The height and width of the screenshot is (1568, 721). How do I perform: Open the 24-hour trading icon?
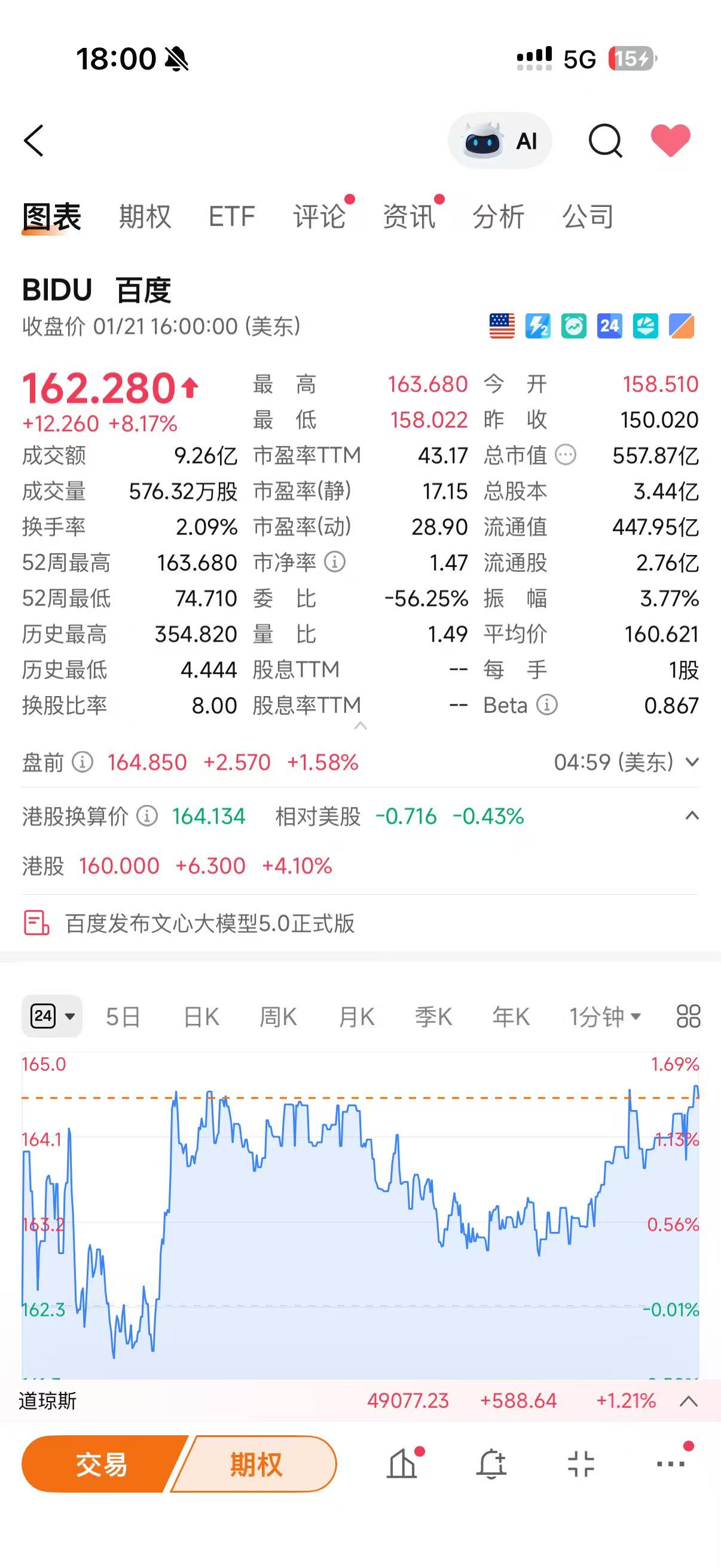609,327
